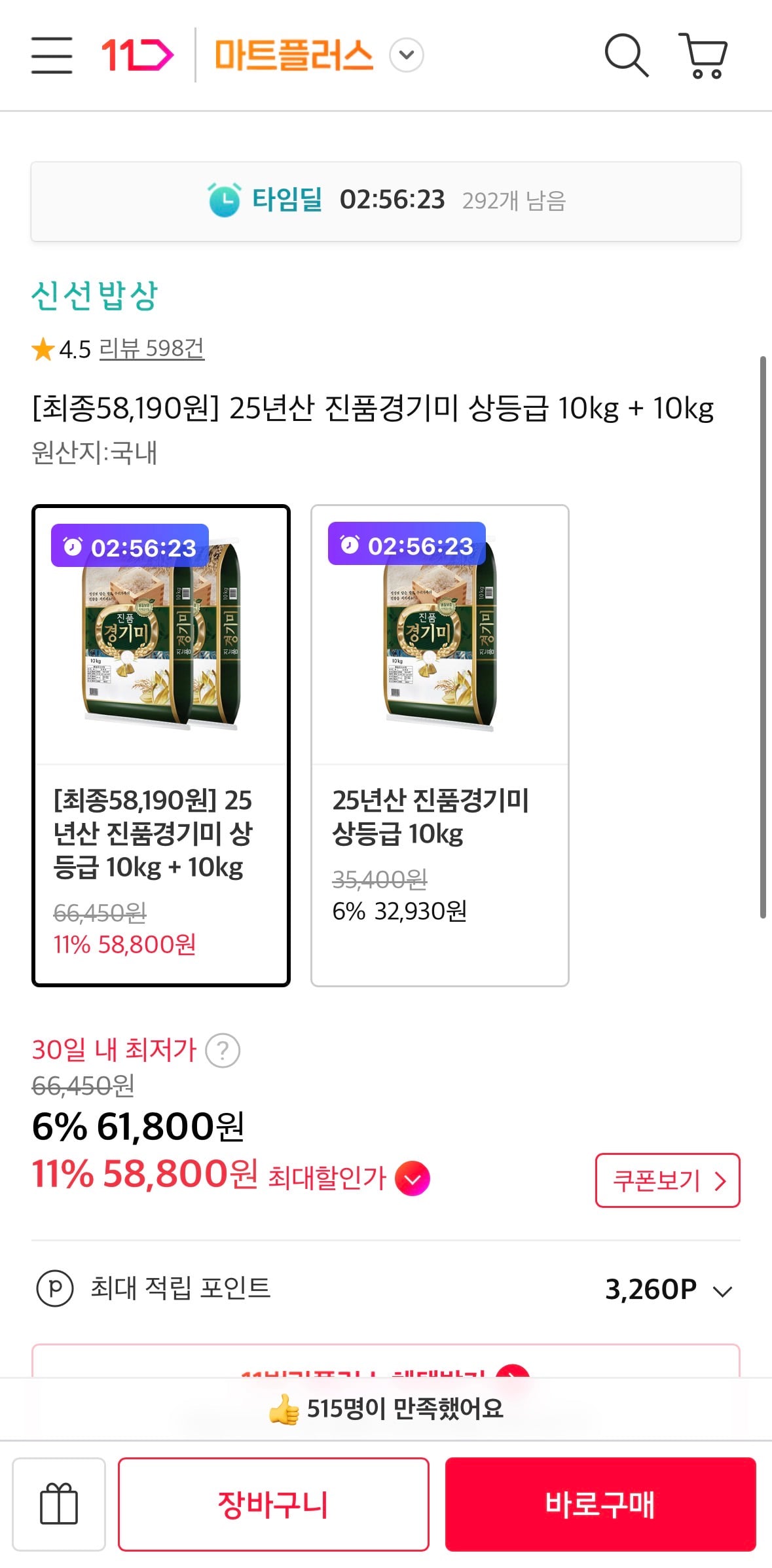The width and height of the screenshot is (772, 1568).
Task: Click the star rating icon
Action: click(x=43, y=349)
